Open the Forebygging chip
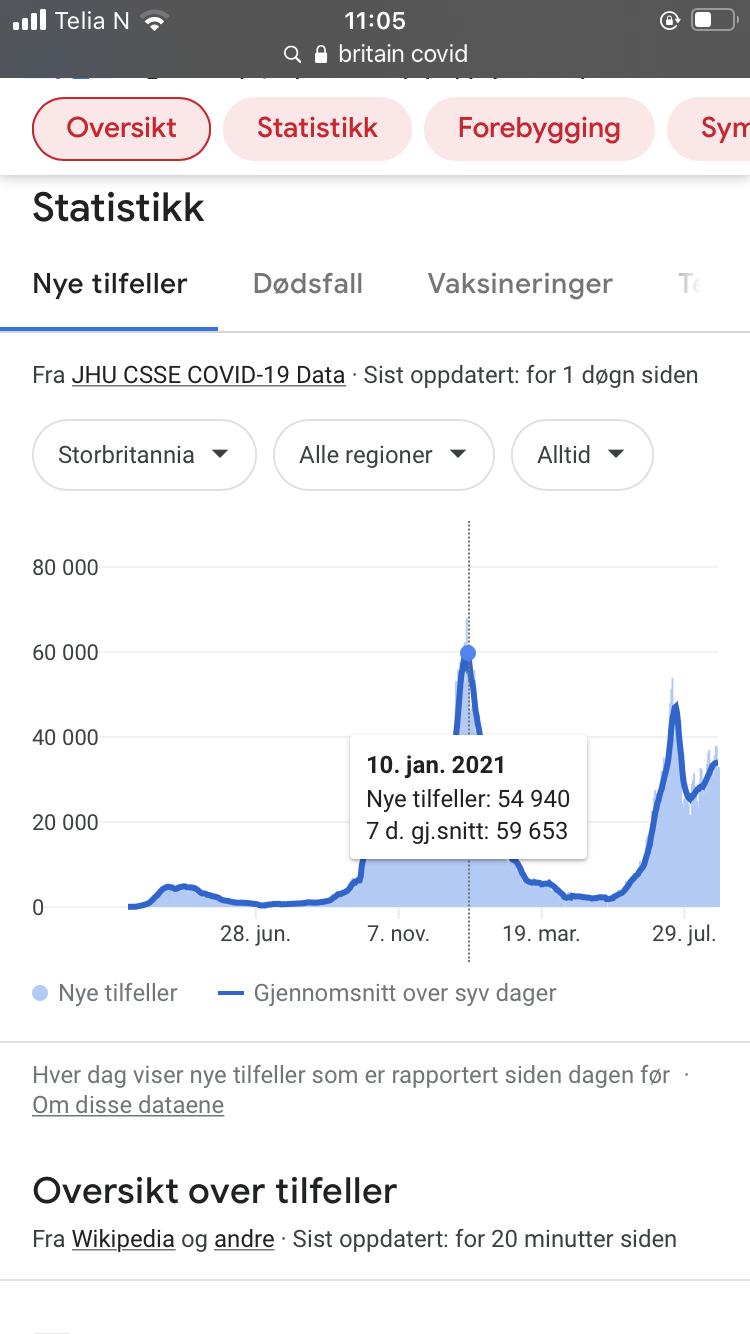The height and width of the screenshot is (1334, 750). [539, 128]
